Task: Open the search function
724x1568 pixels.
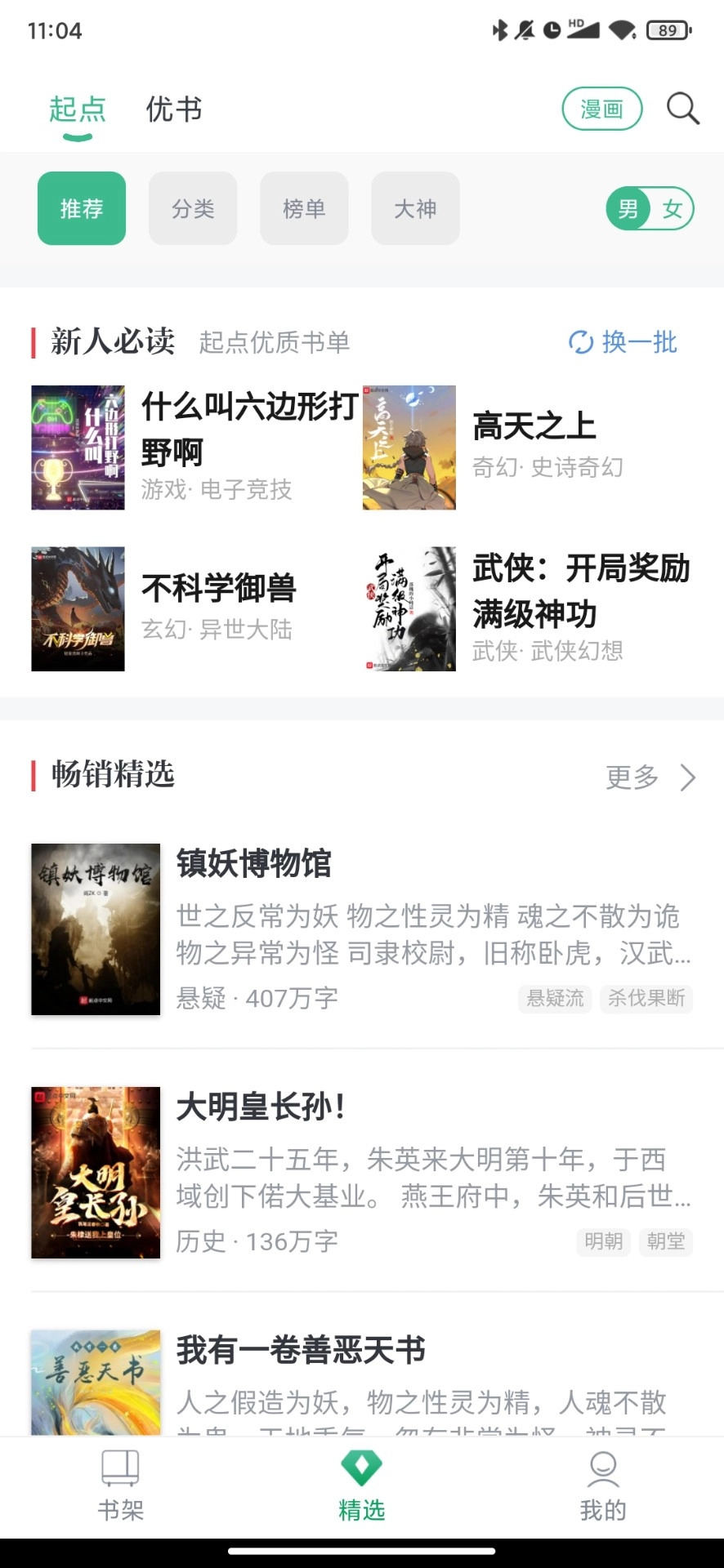Action: coord(683,108)
